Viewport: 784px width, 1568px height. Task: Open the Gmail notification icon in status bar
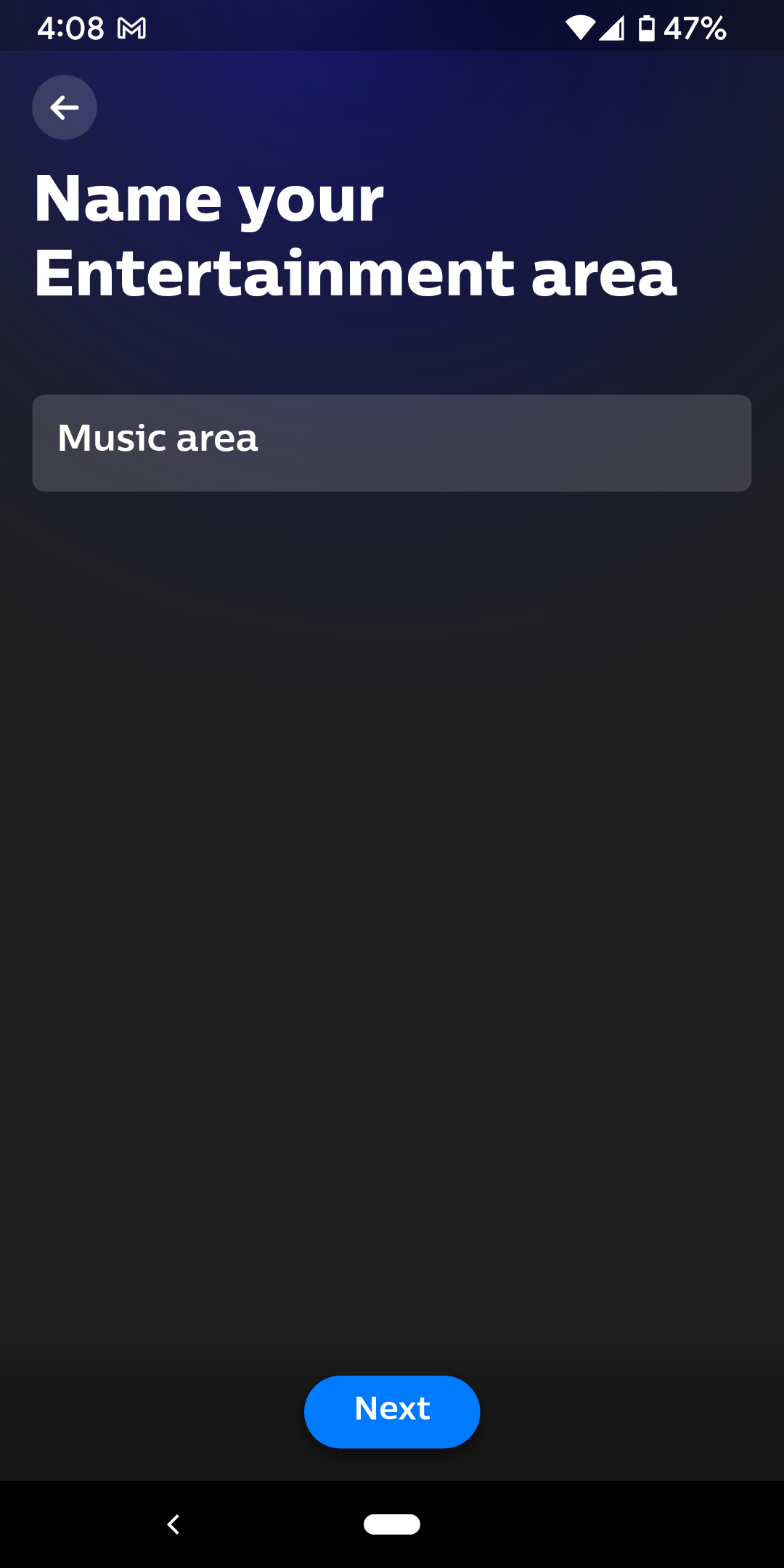pyautogui.click(x=131, y=28)
